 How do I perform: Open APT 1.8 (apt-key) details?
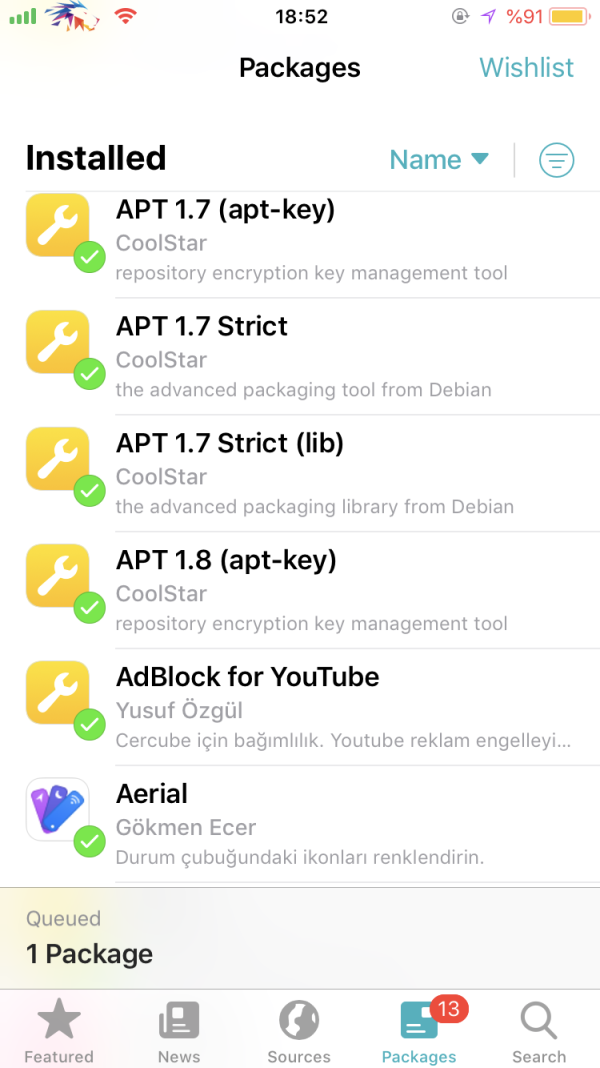[x=300, y=590]
